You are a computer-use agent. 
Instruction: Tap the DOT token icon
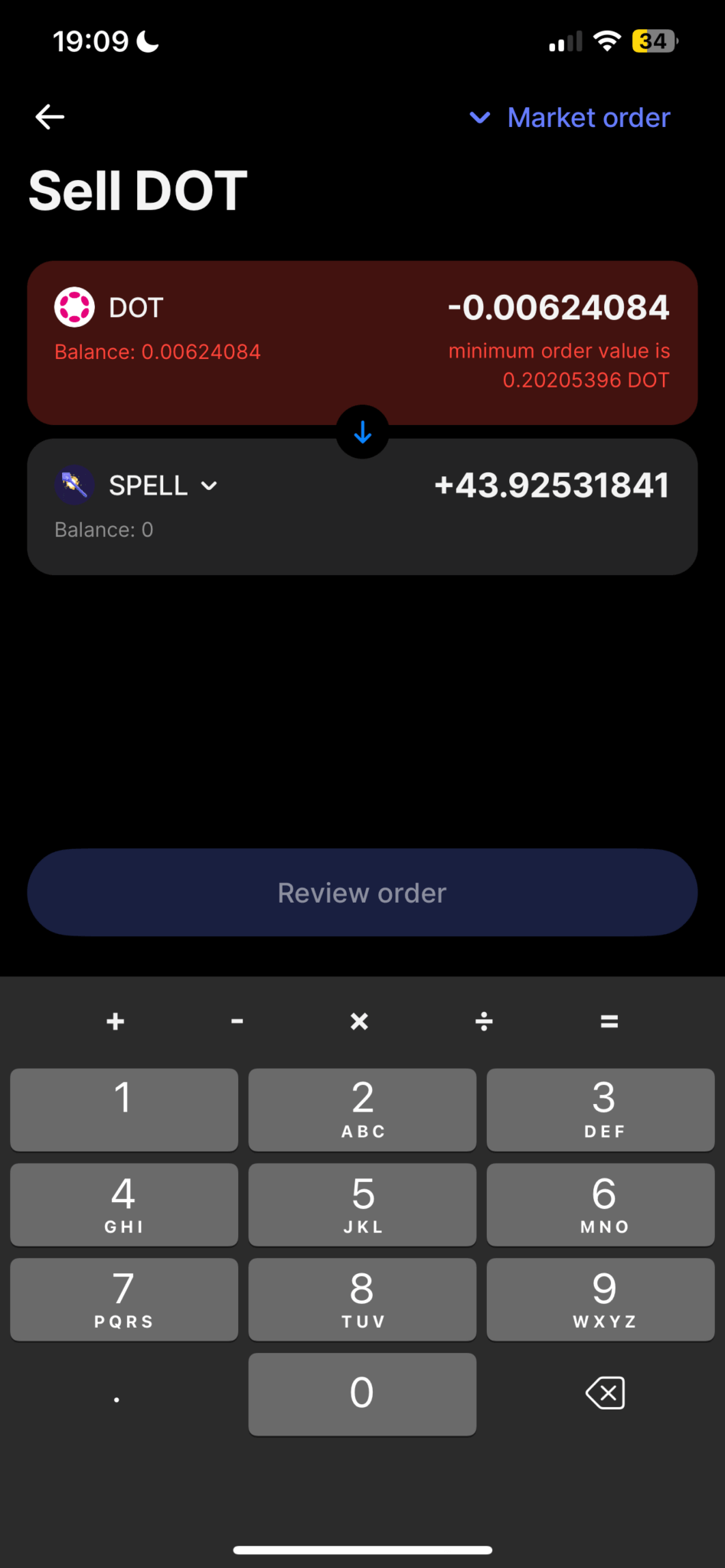tap(74, 306)
